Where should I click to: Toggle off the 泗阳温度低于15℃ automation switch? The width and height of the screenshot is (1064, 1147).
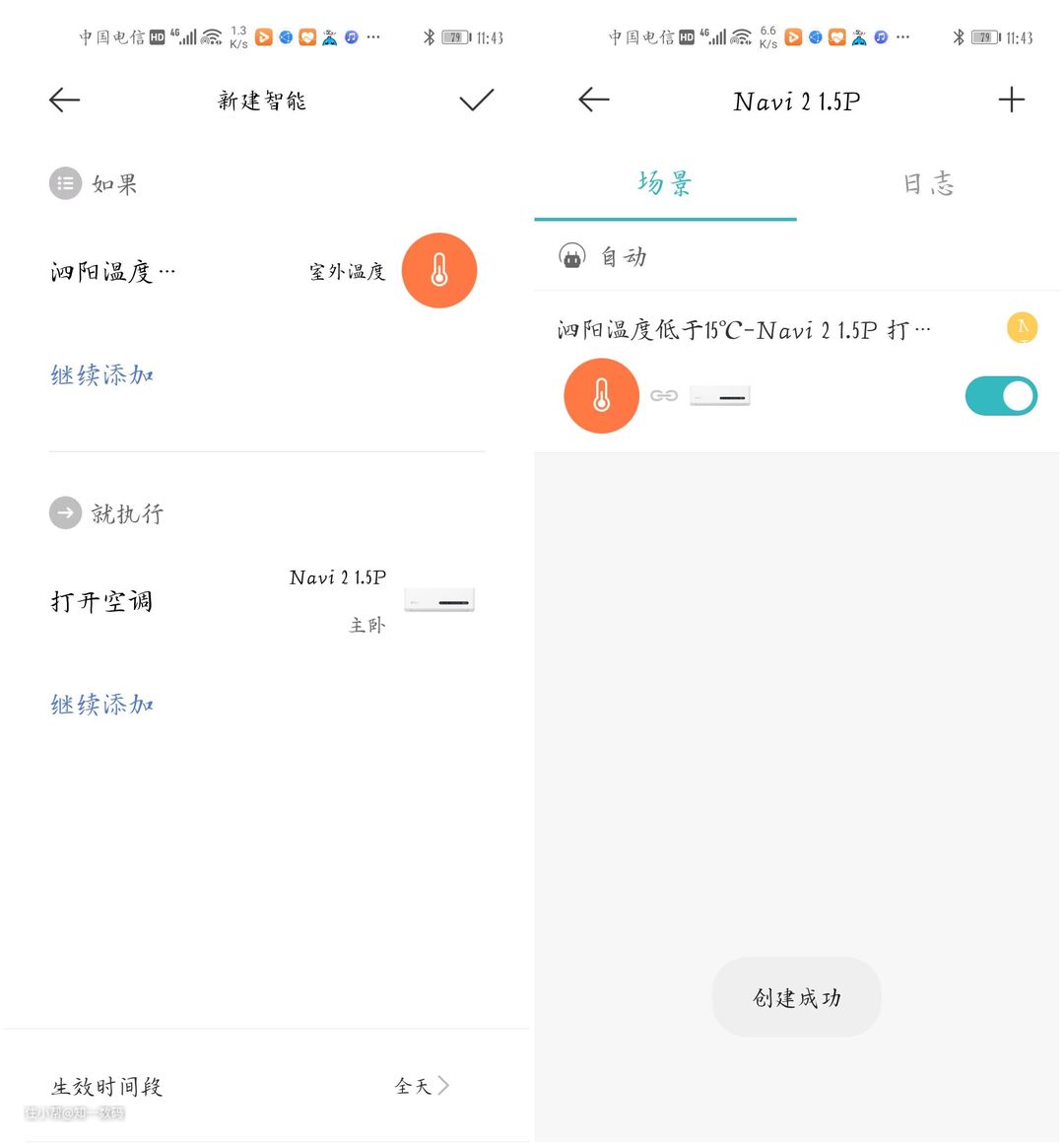[1000, 396]
